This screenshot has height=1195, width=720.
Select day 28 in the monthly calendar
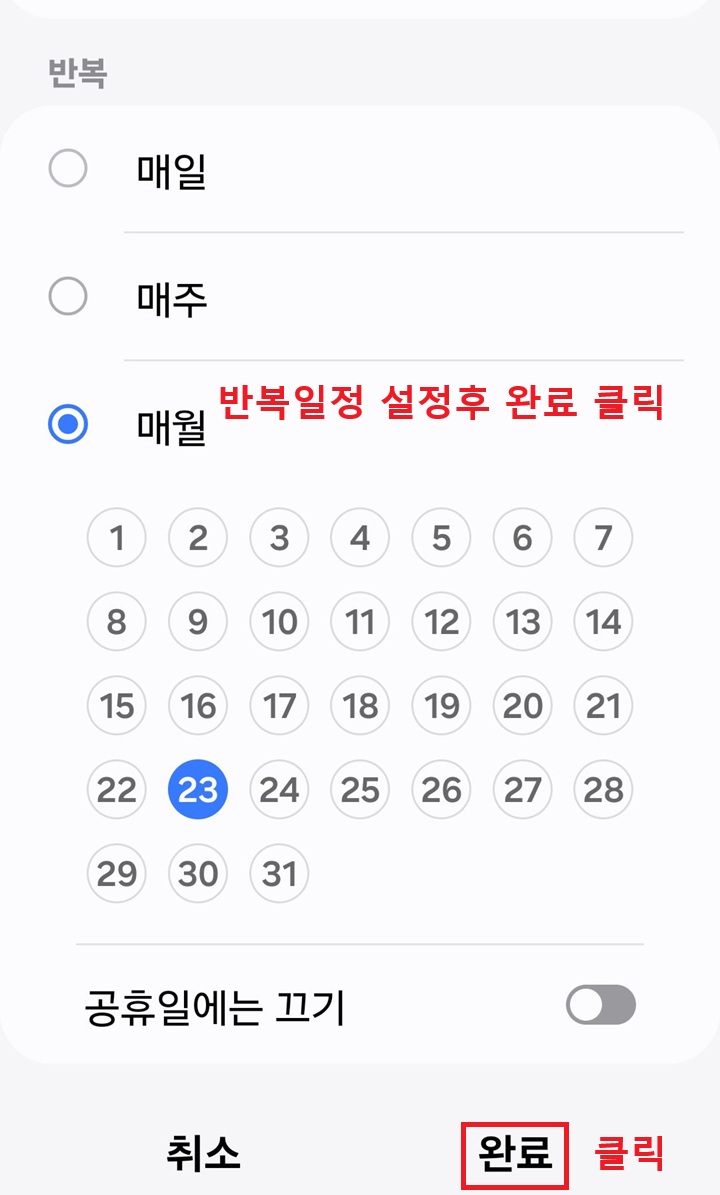604,789
